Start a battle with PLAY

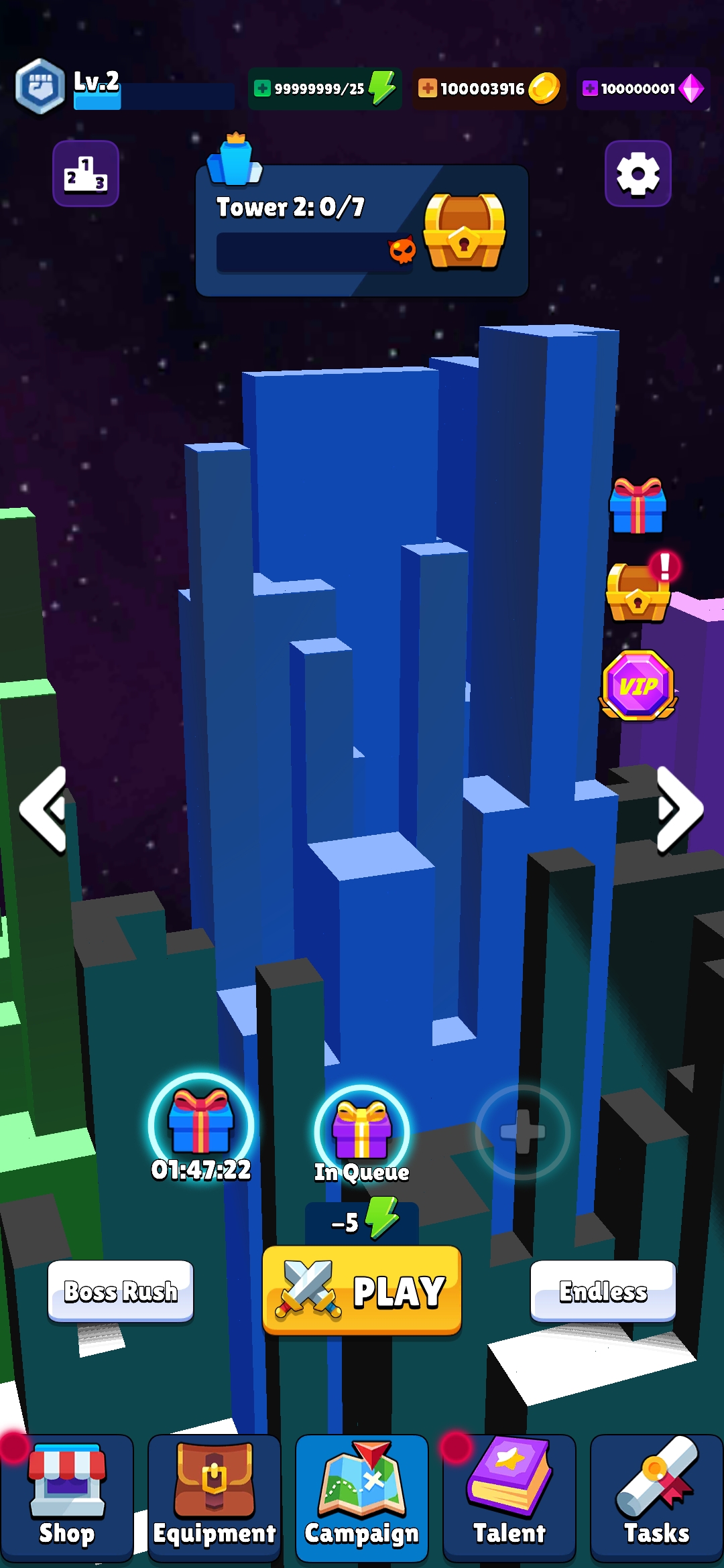point(362,1290)
